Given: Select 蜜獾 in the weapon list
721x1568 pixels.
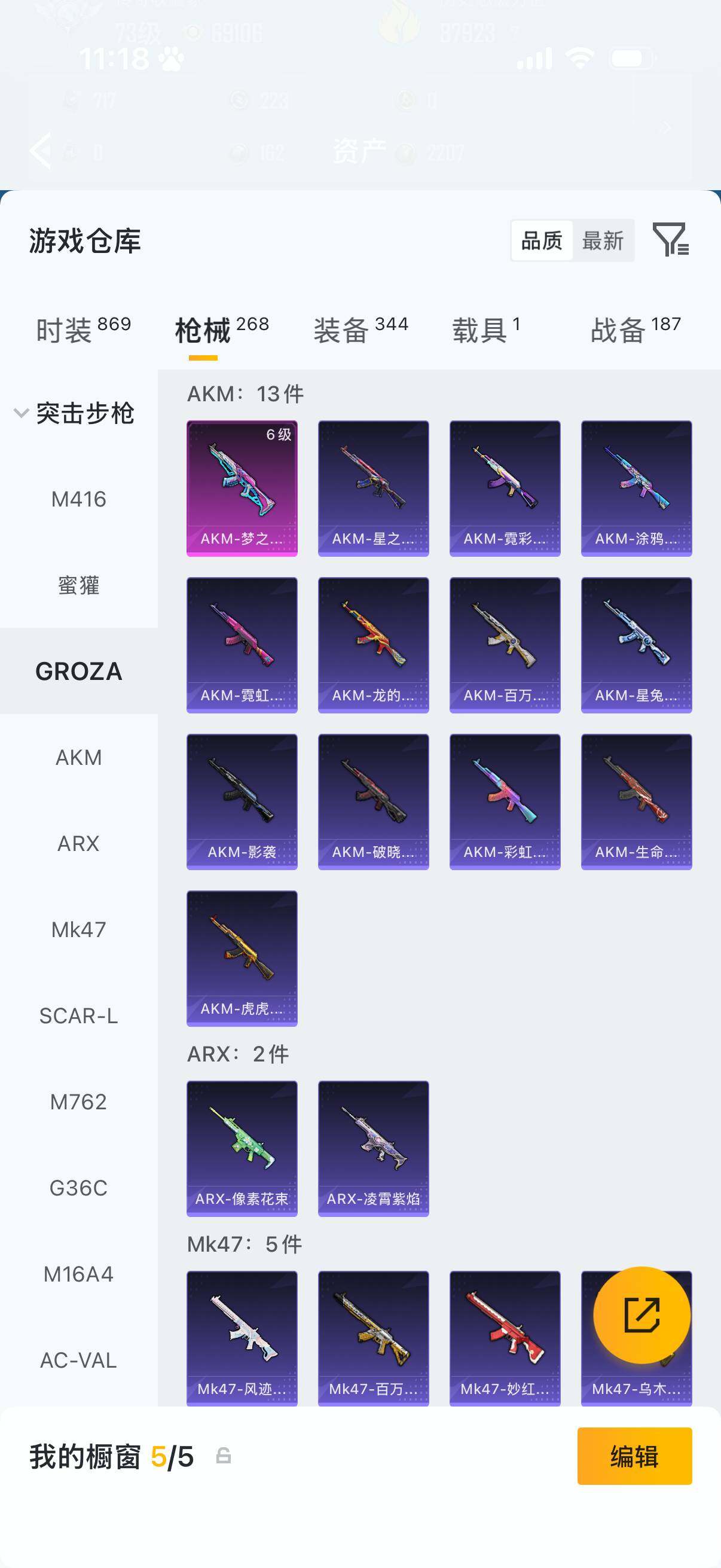Looking at the screenshot, I should coord(78,585).
